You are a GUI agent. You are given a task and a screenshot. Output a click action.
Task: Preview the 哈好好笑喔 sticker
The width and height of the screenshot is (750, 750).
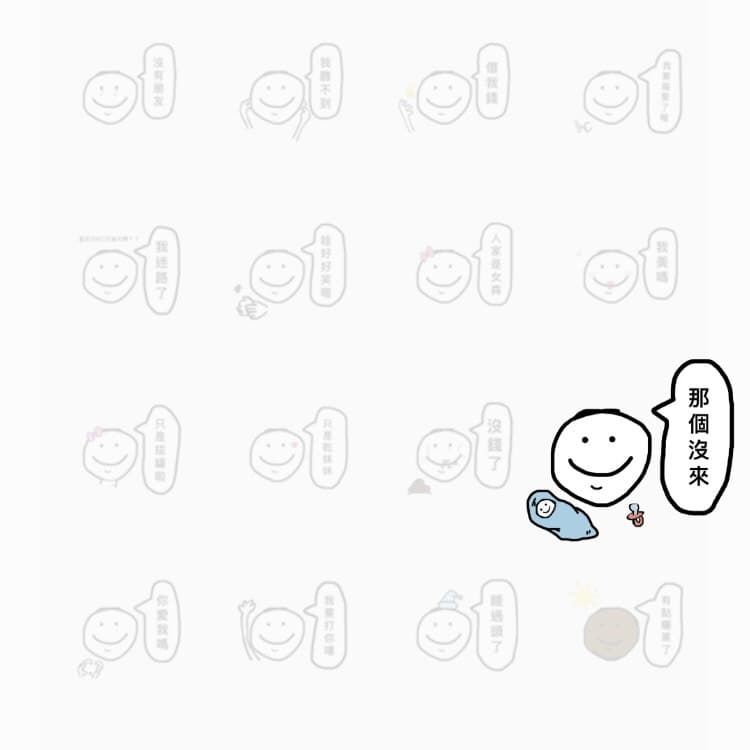coord(292,270)
